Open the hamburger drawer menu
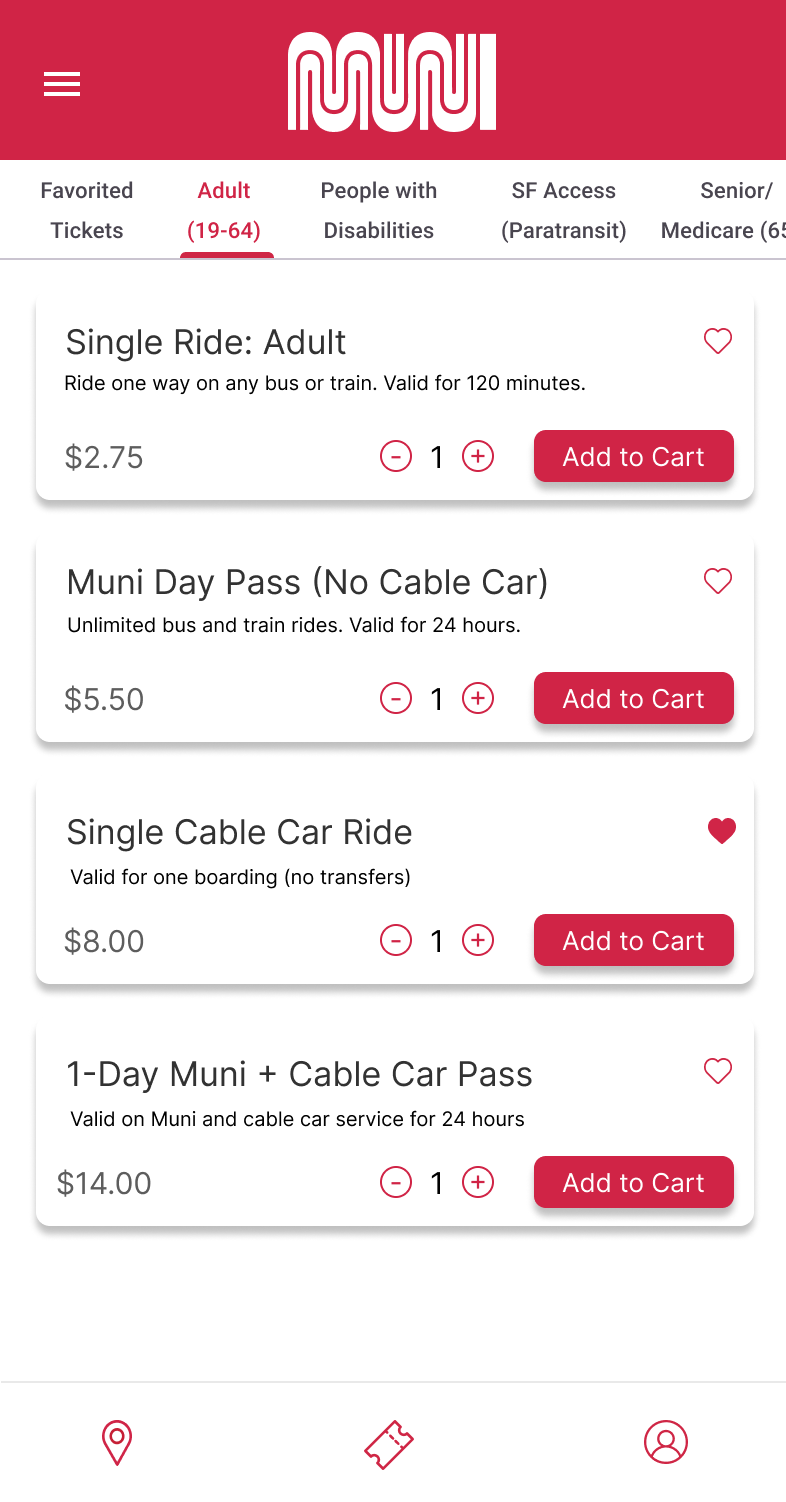Image resolution: width=786 pixels, height=1502 pixels. tap(62, 85)
